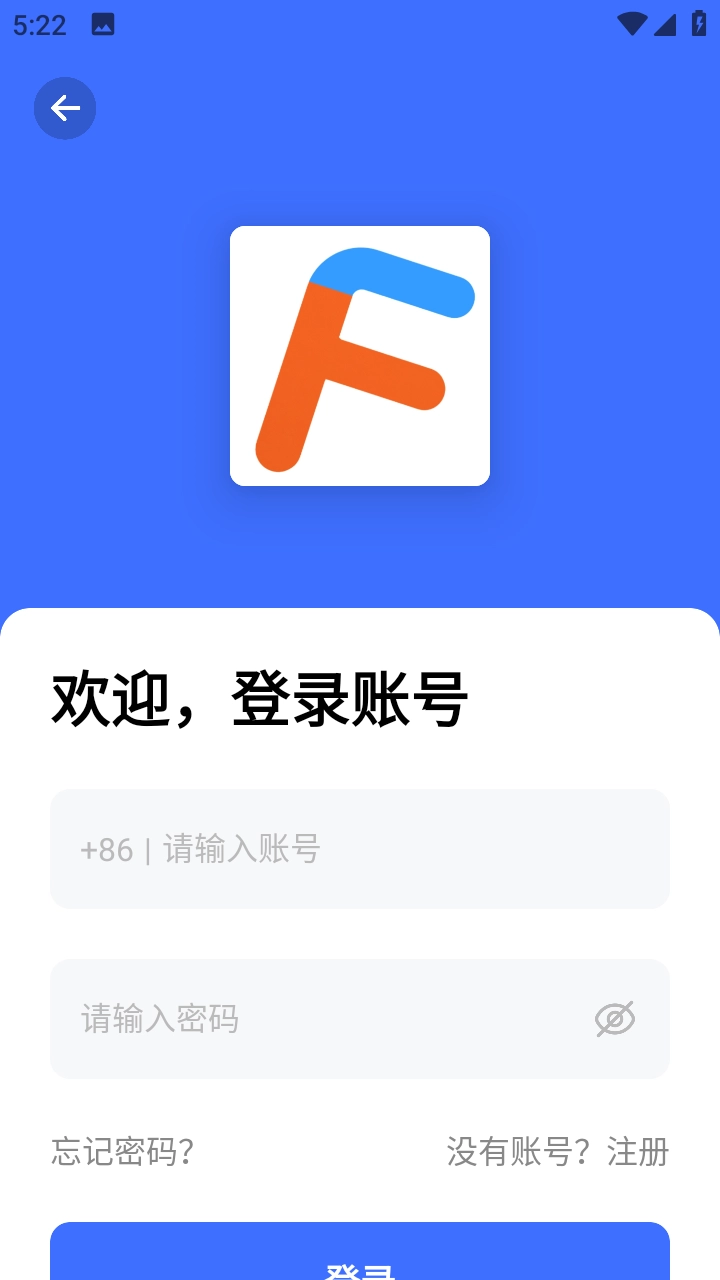The height and width of the screenshot is (1280, 720).
Task: Click the Wi-Fi icon in the status bar
Action: [631, 25]
